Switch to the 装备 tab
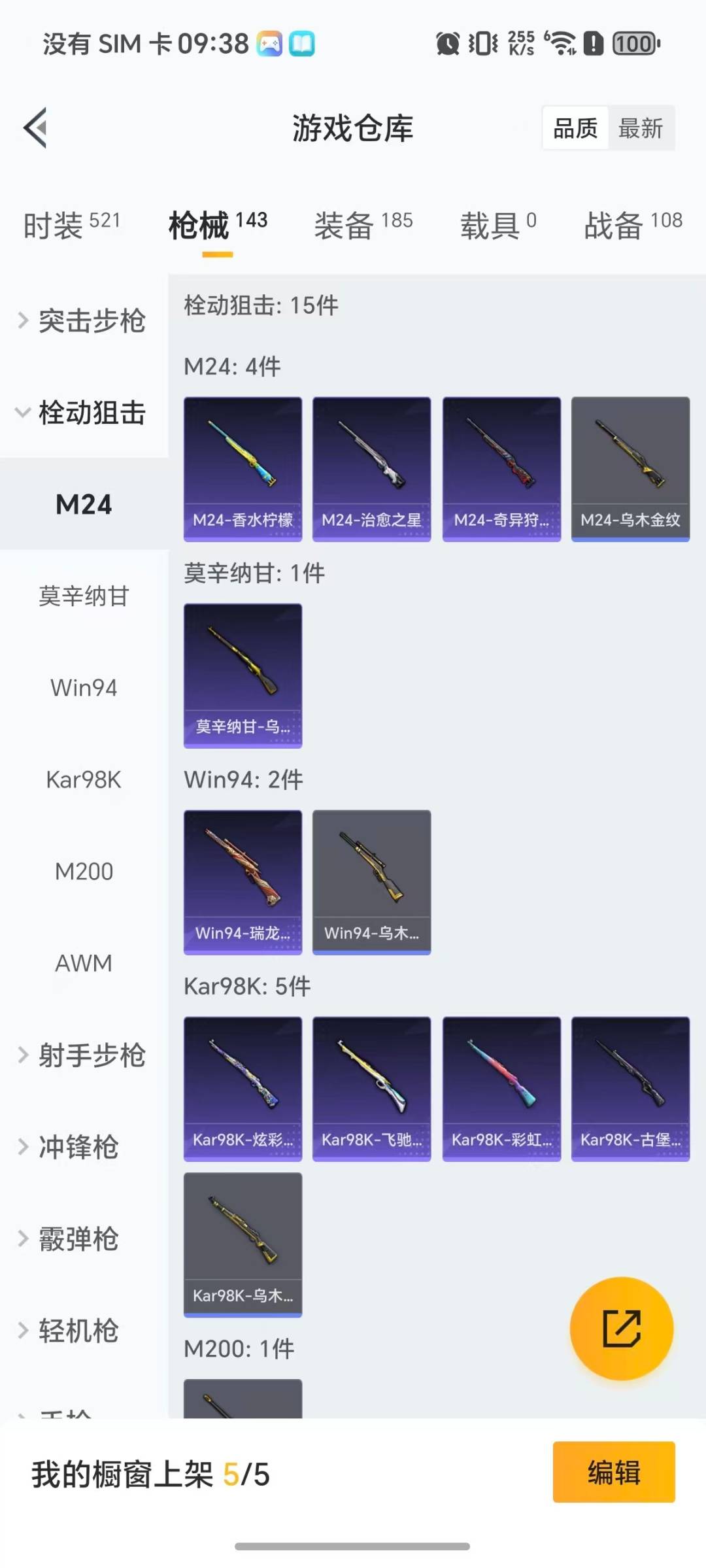The width and height of the screenshot is (706, 1568). coord(363,224)
